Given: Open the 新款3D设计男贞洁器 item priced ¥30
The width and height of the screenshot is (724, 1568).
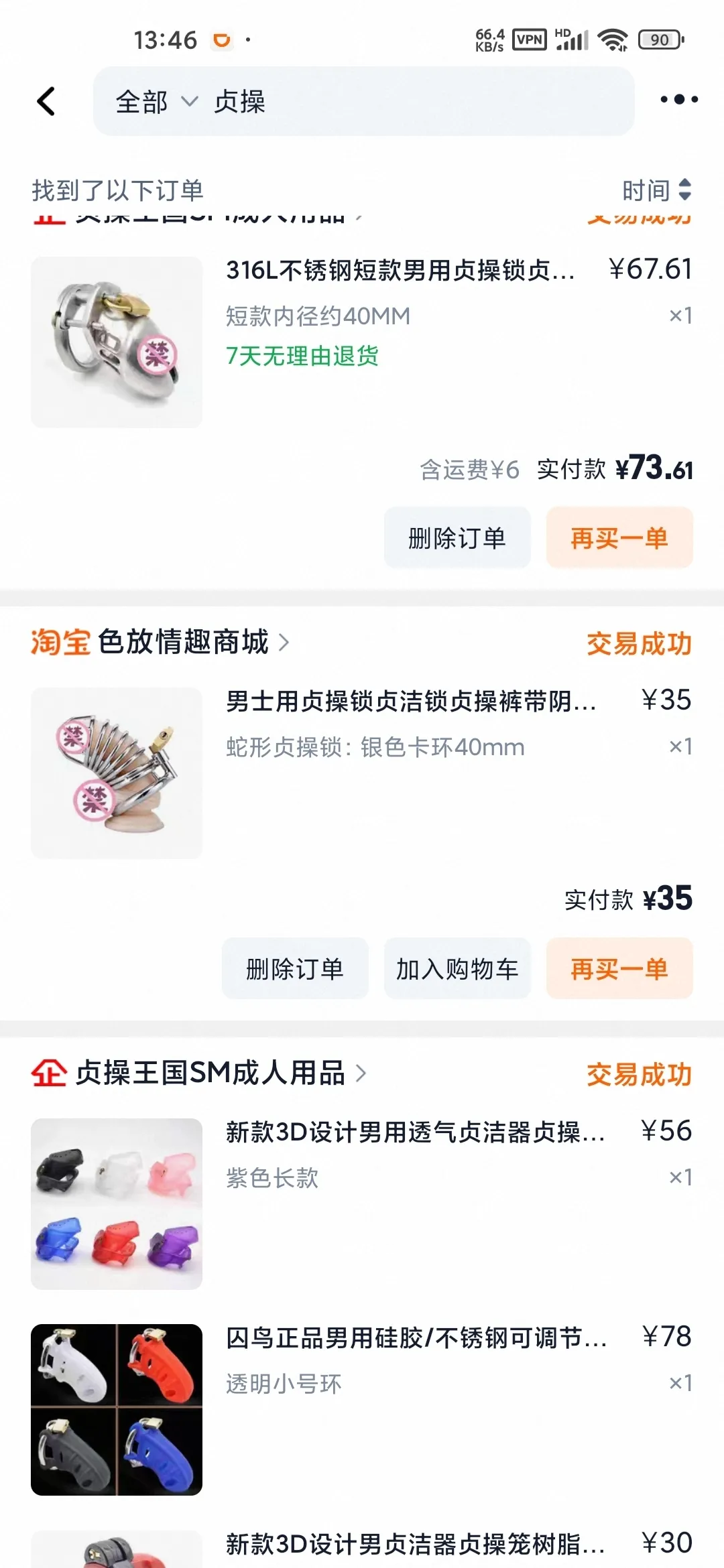Looking at the screenshot, I should pyautogui.click(x=416, y=1544).
